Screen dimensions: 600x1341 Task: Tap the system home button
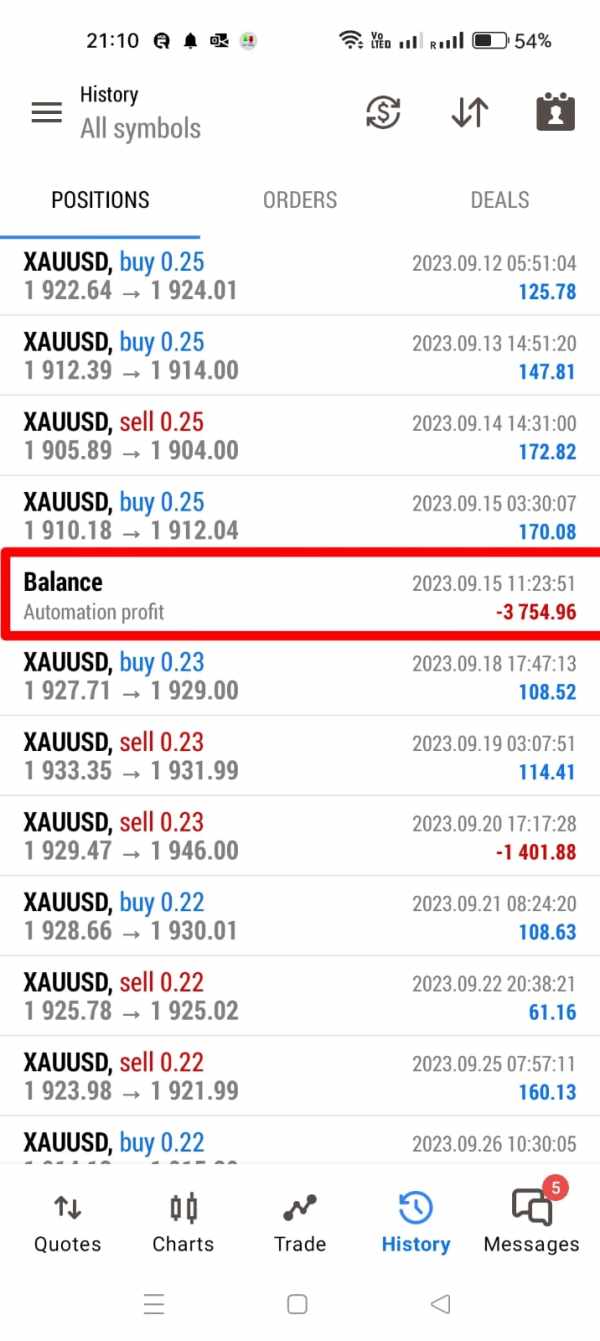(x=297, y=1304)
